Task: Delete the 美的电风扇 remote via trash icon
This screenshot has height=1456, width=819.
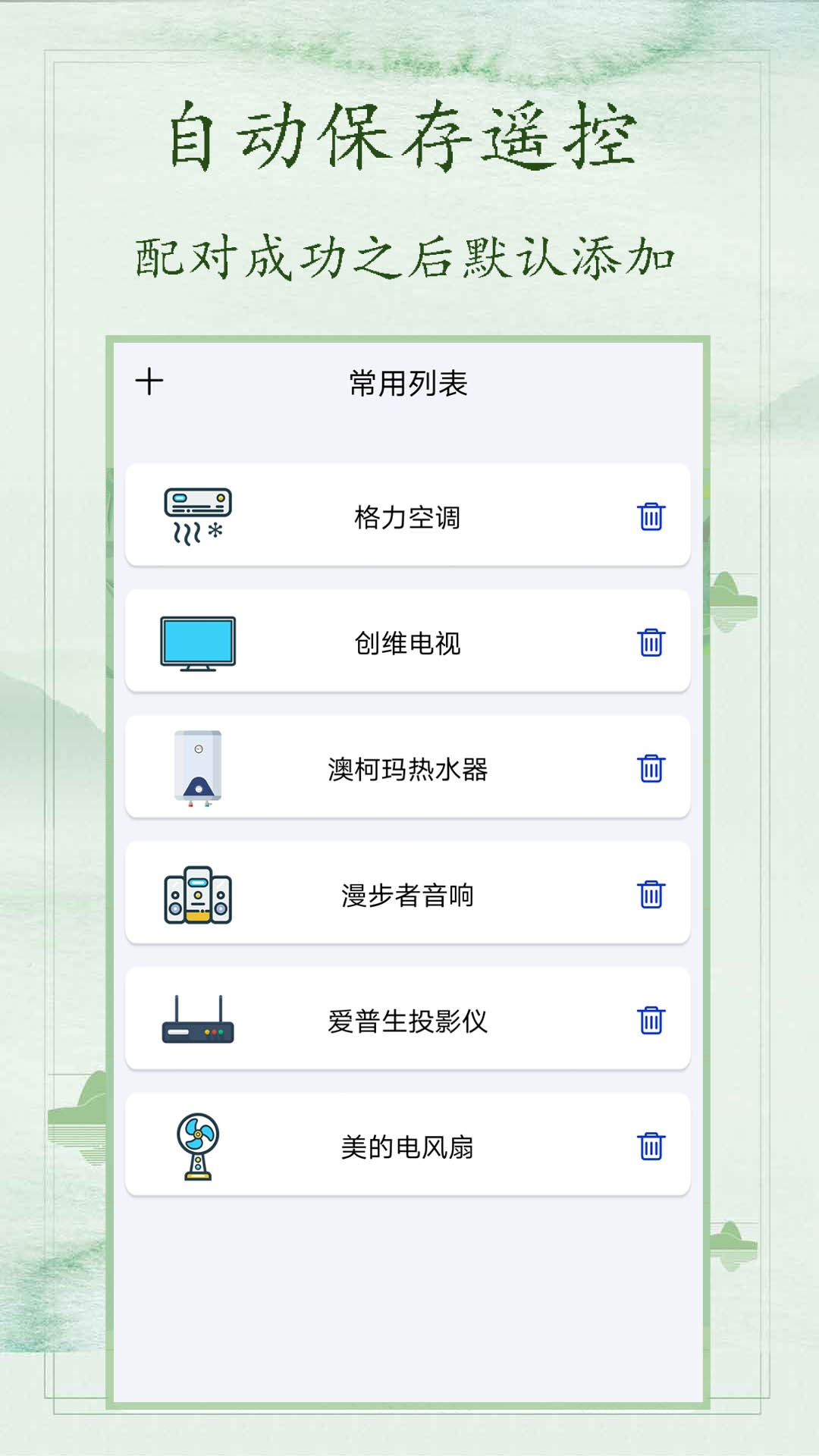Action: click(x=651, y=1146)
